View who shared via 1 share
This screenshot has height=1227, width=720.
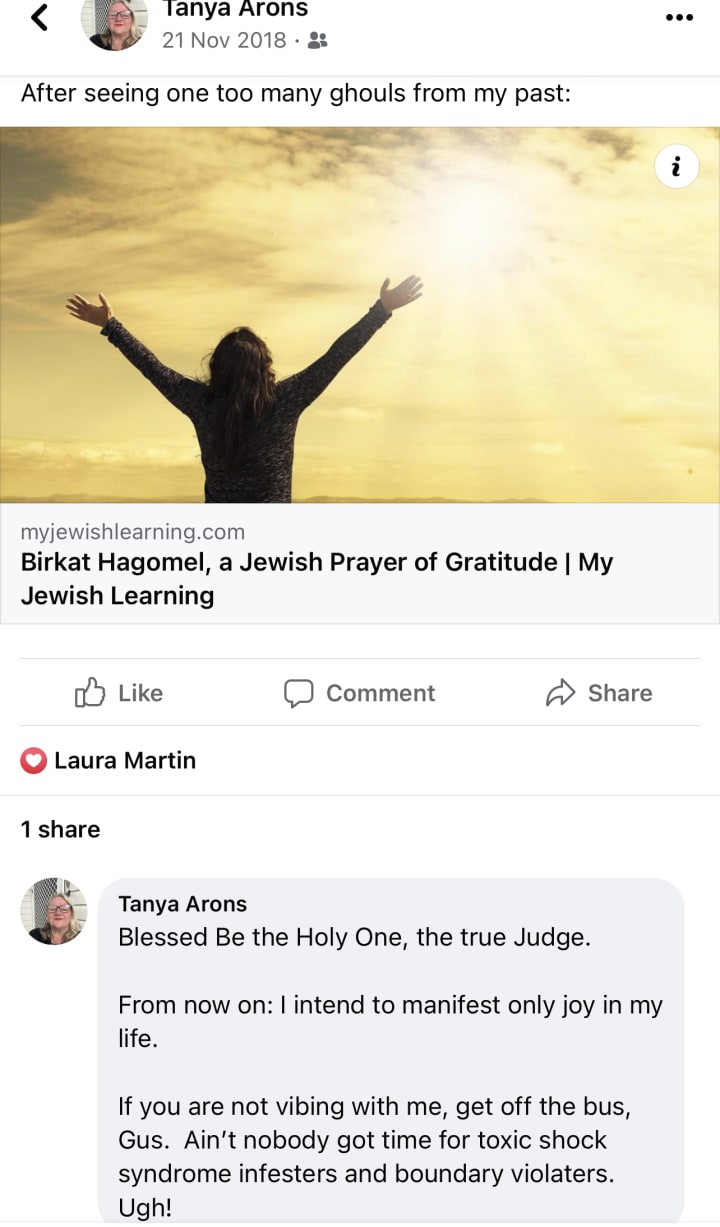click(60, 829)
